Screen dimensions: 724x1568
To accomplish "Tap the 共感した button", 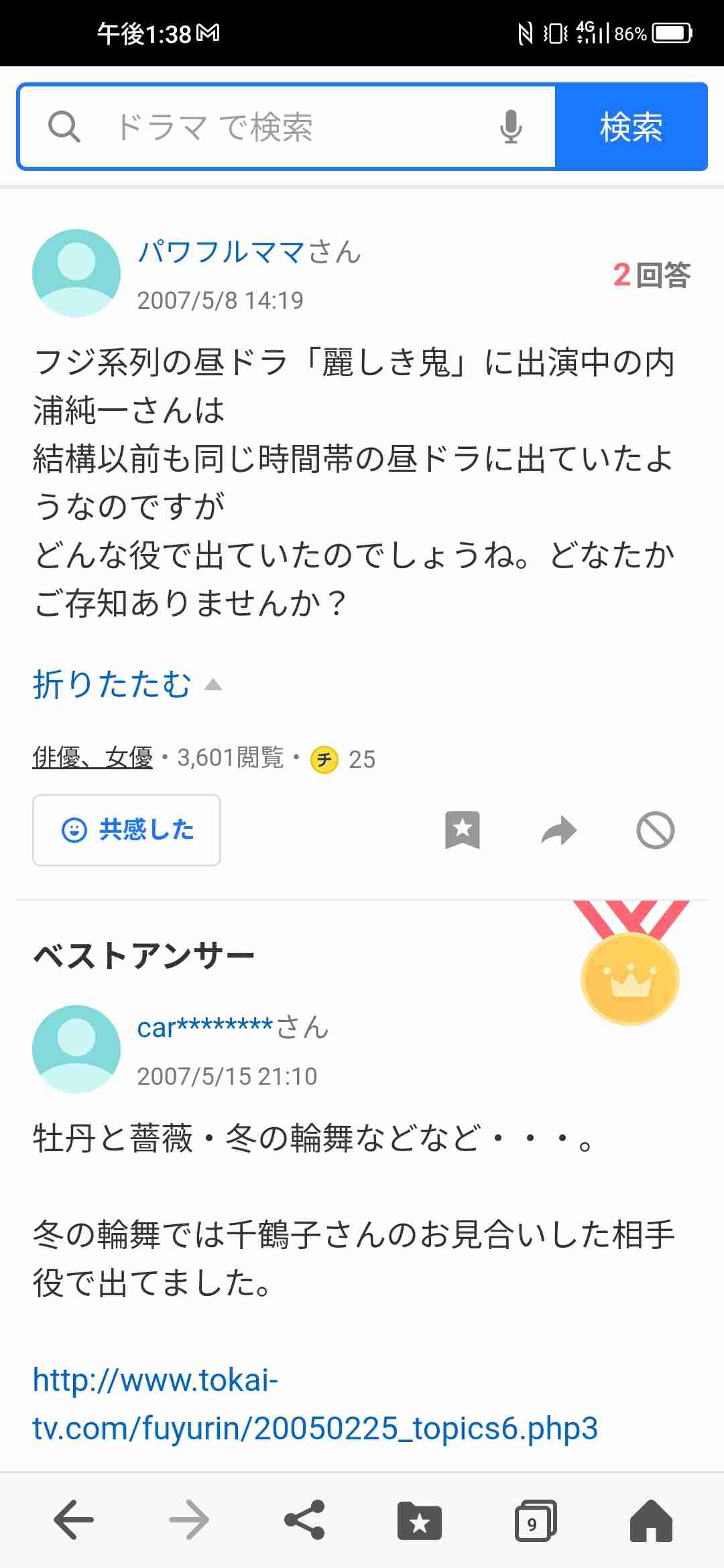I will click(127, 830).
